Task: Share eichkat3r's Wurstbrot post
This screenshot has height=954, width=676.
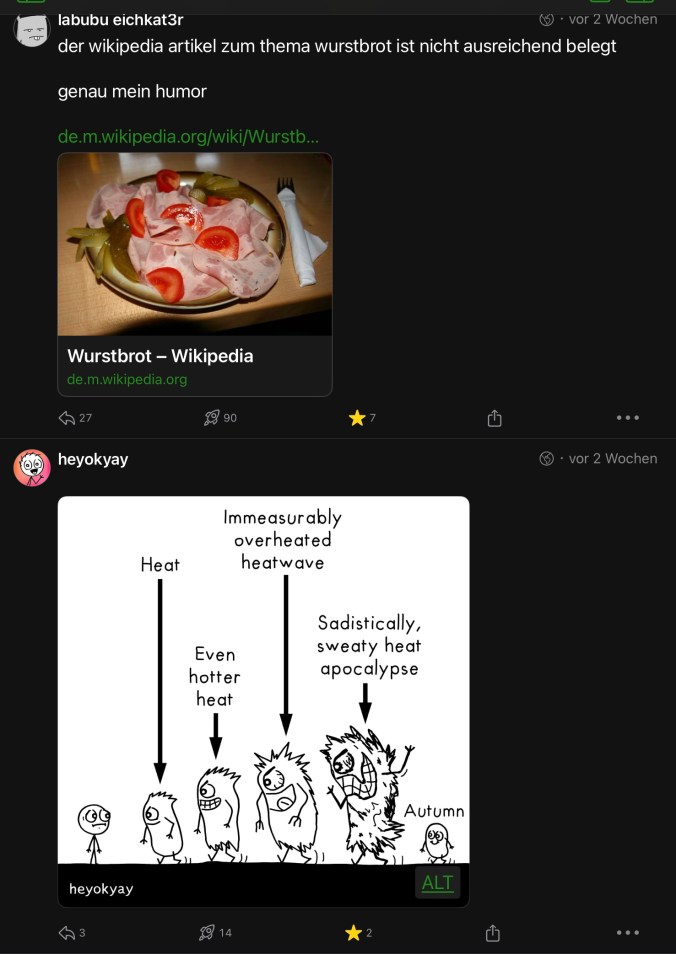Action: [494, 418]
